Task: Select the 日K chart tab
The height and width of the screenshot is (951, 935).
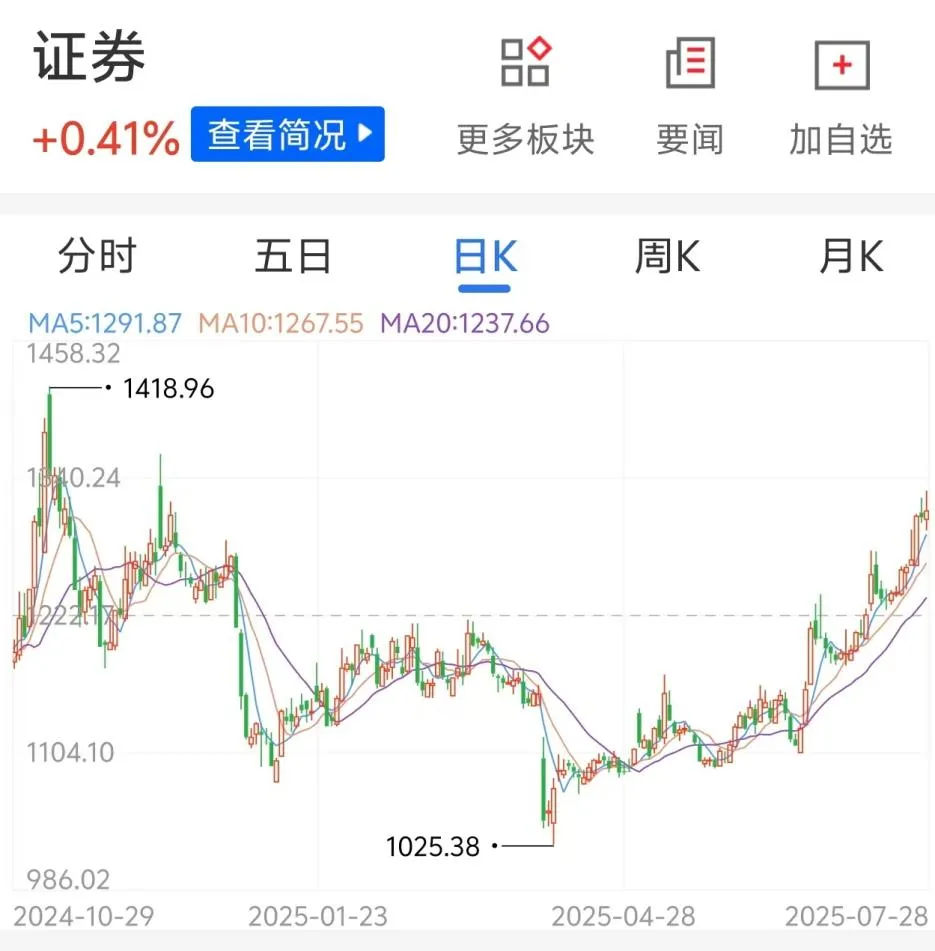Action: click(x=485, y=257)
